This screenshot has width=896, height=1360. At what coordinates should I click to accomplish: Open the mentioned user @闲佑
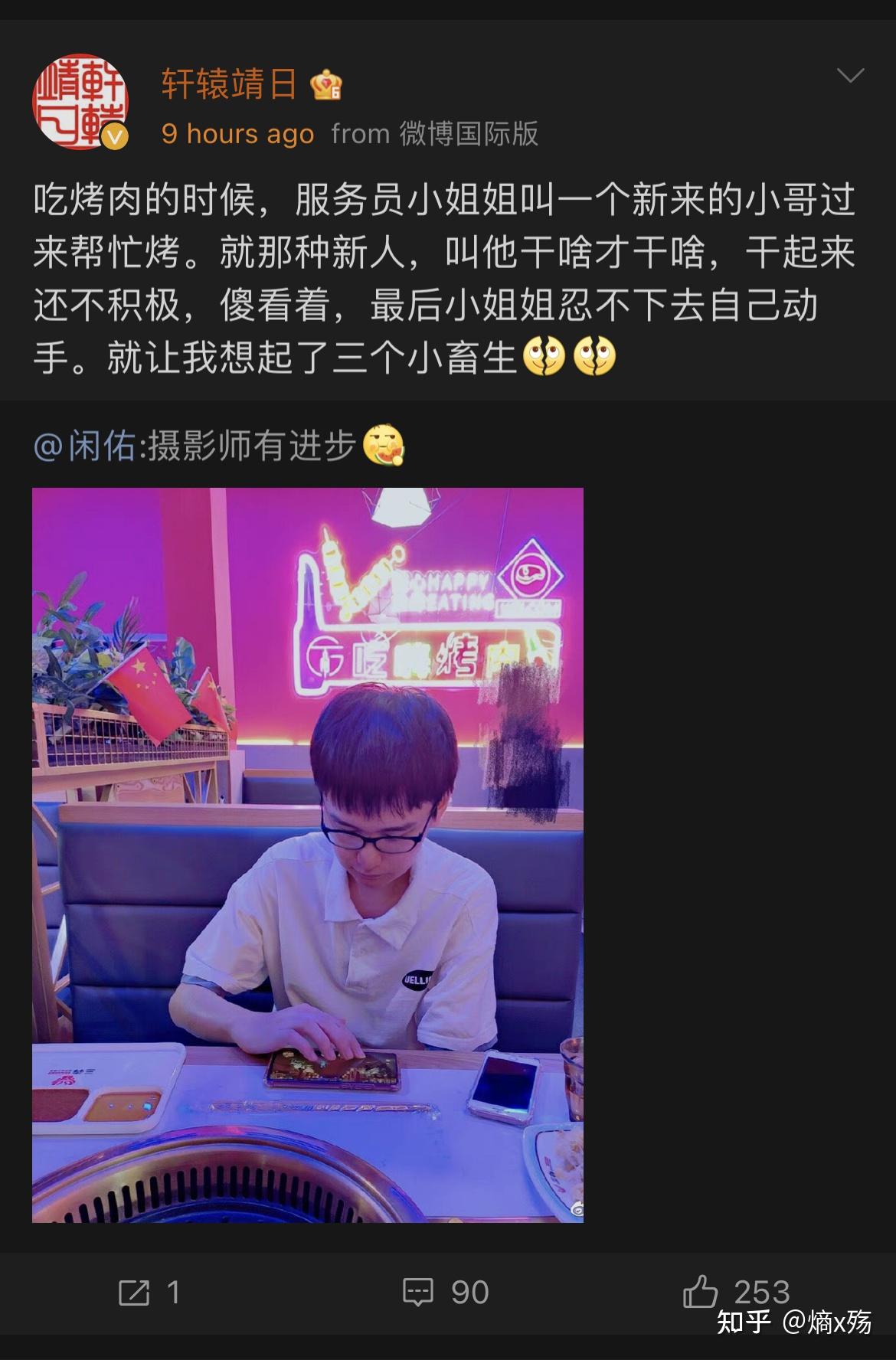click(84, 446)
